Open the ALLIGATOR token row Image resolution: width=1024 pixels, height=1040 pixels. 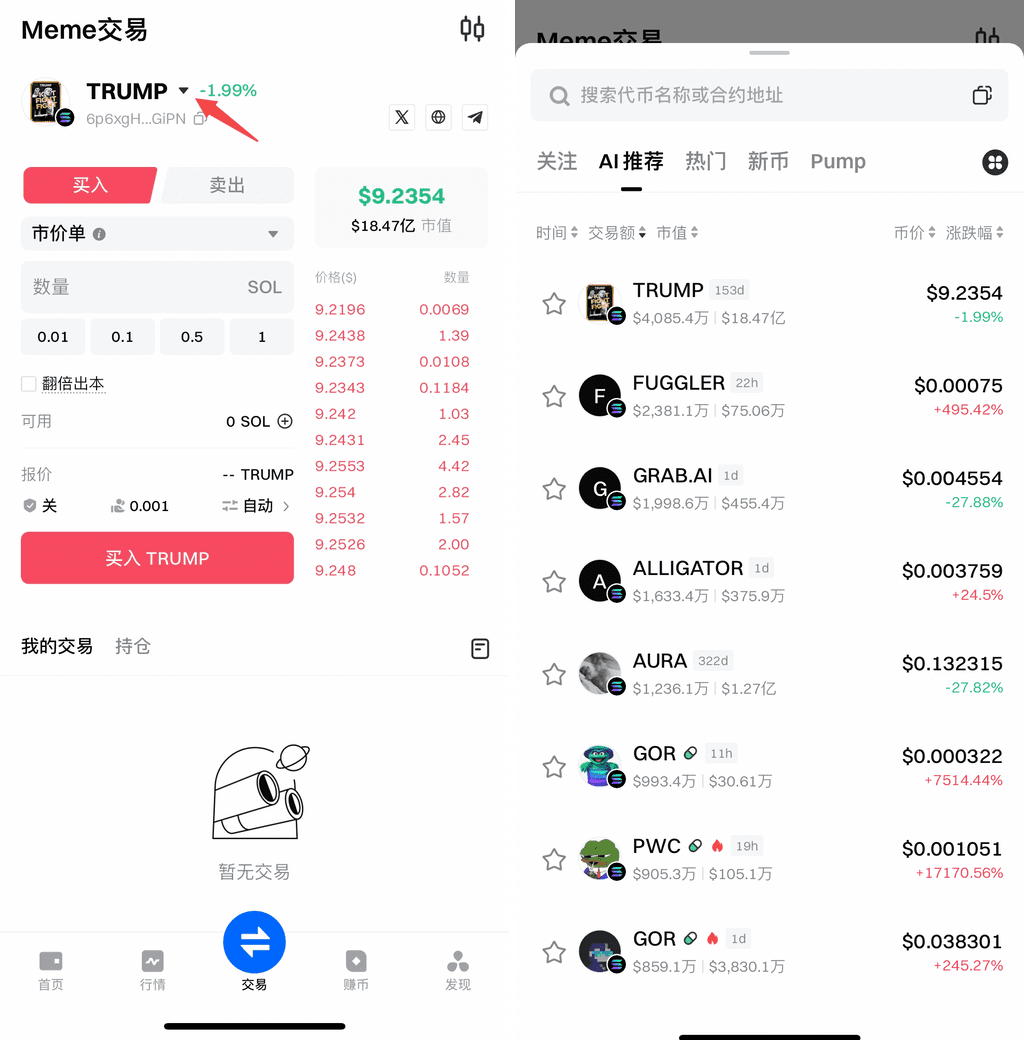(x=760, y=581)
